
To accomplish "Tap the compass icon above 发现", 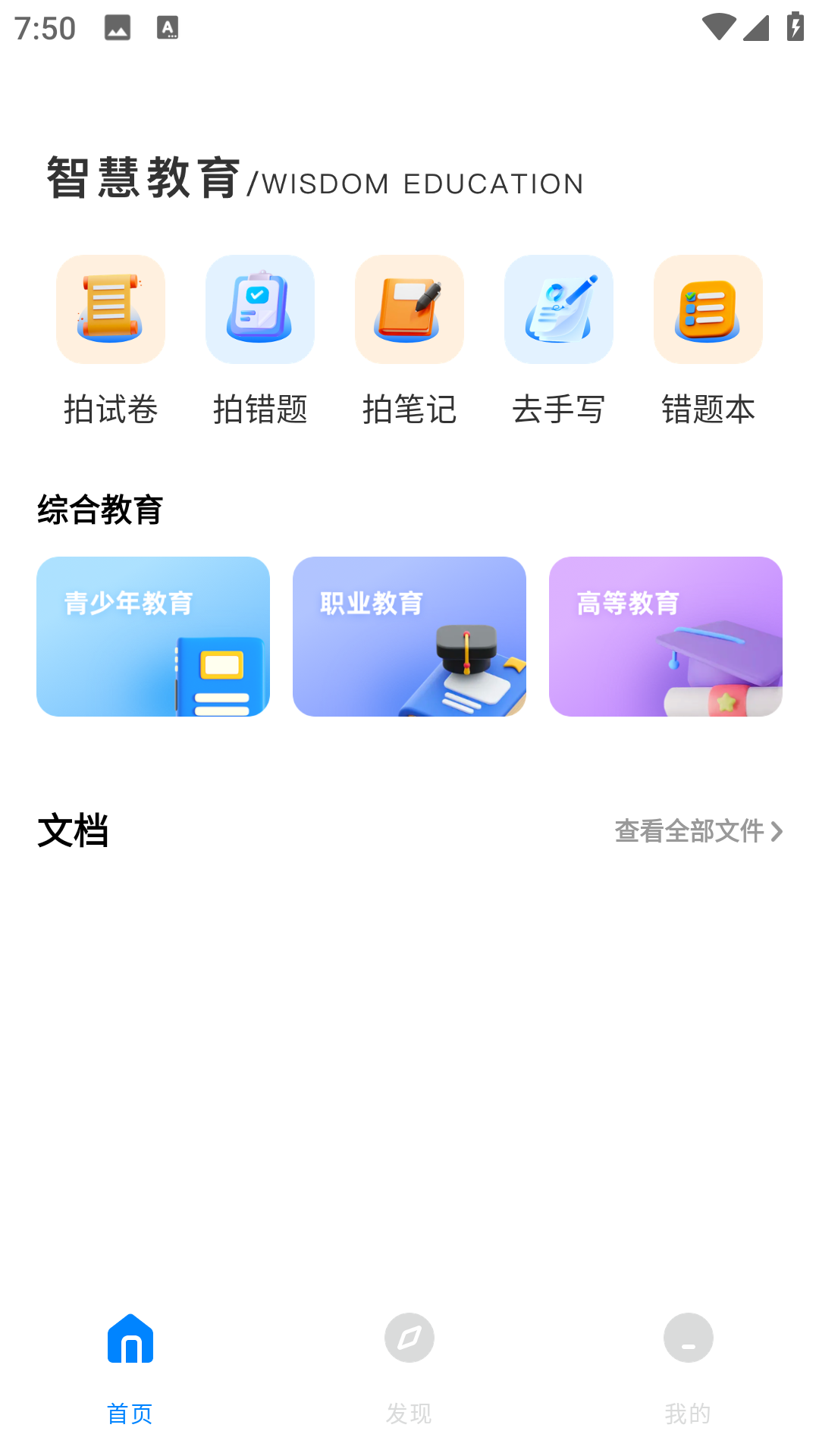I will point(409,1338).
